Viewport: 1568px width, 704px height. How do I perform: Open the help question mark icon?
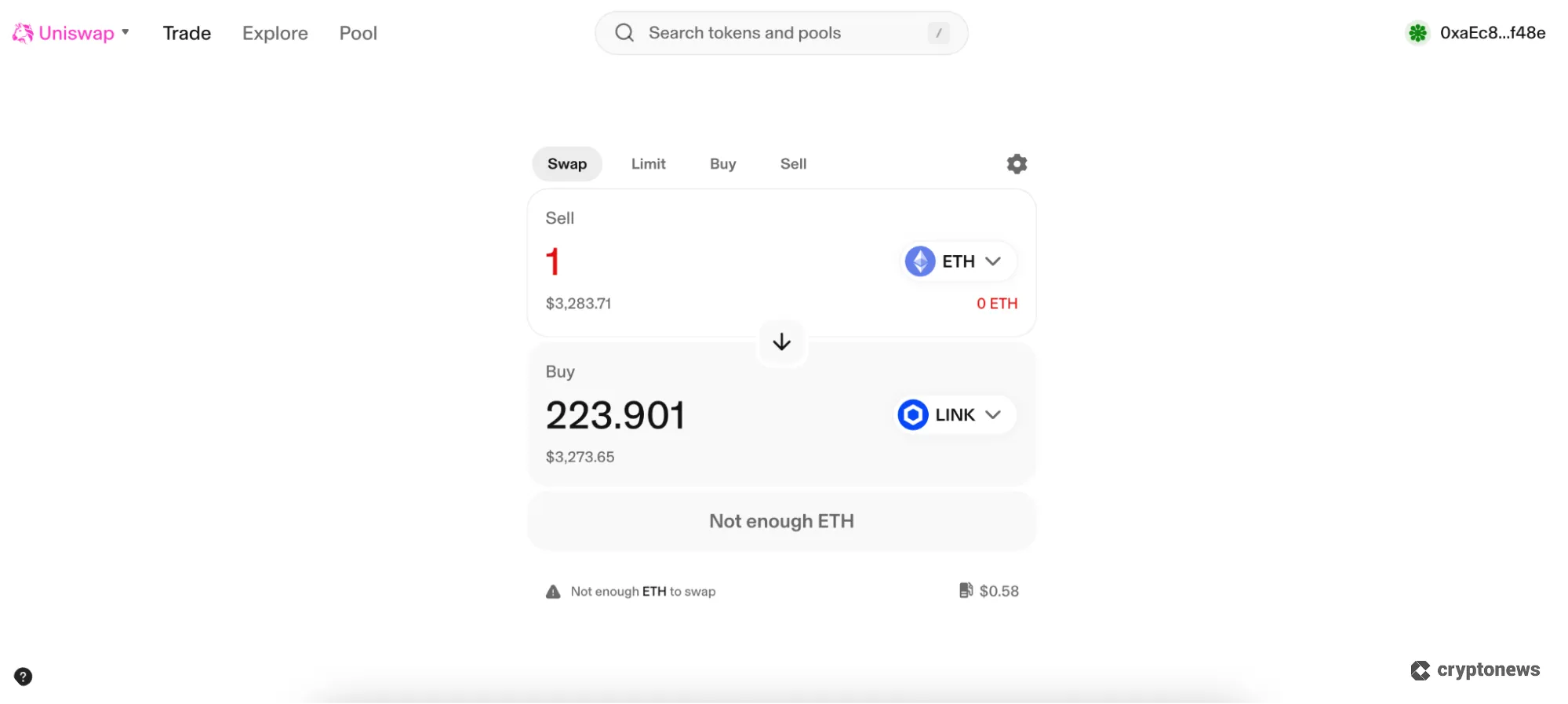tap(23, 677)
